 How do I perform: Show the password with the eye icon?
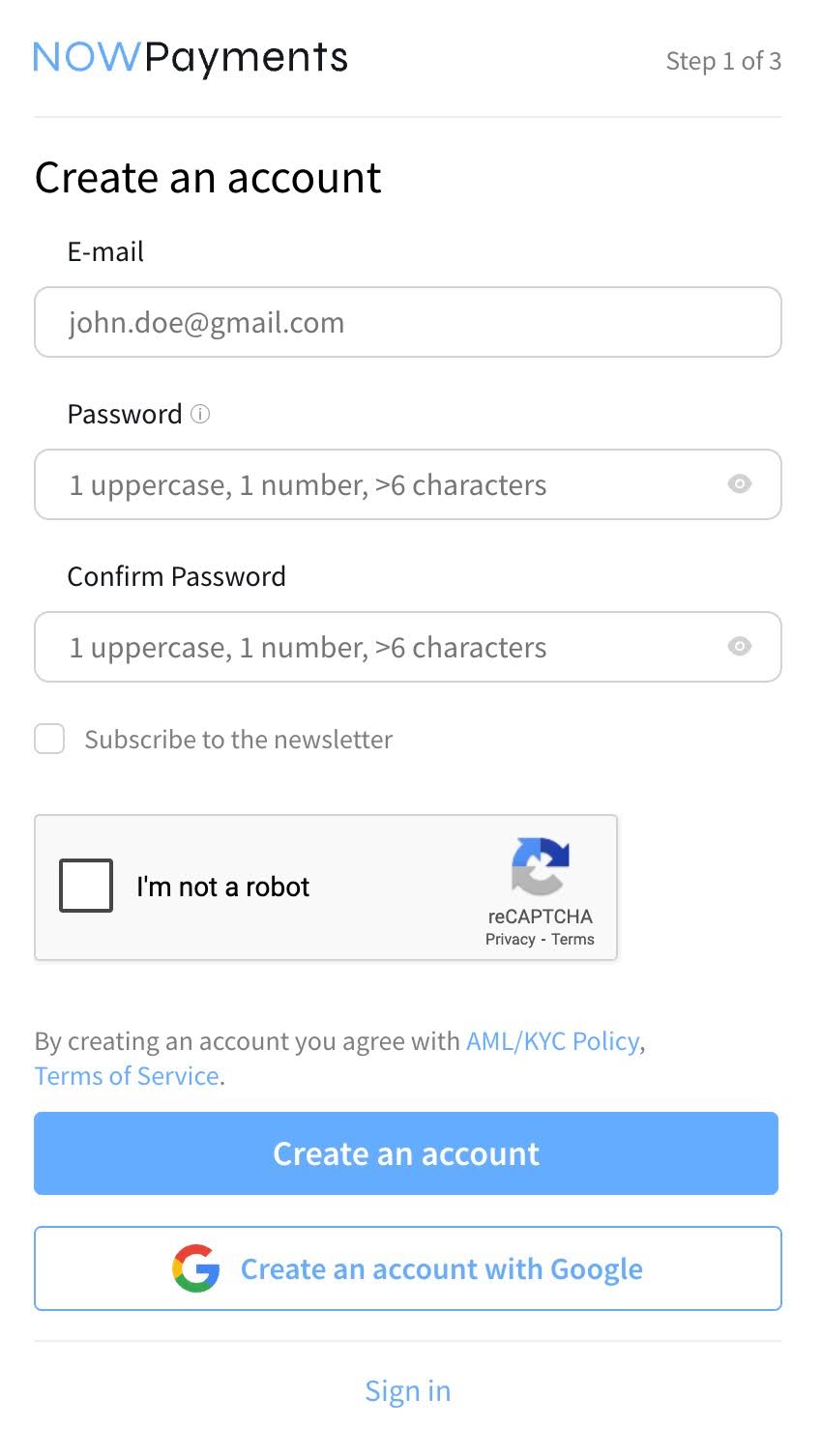pos(740,484)
